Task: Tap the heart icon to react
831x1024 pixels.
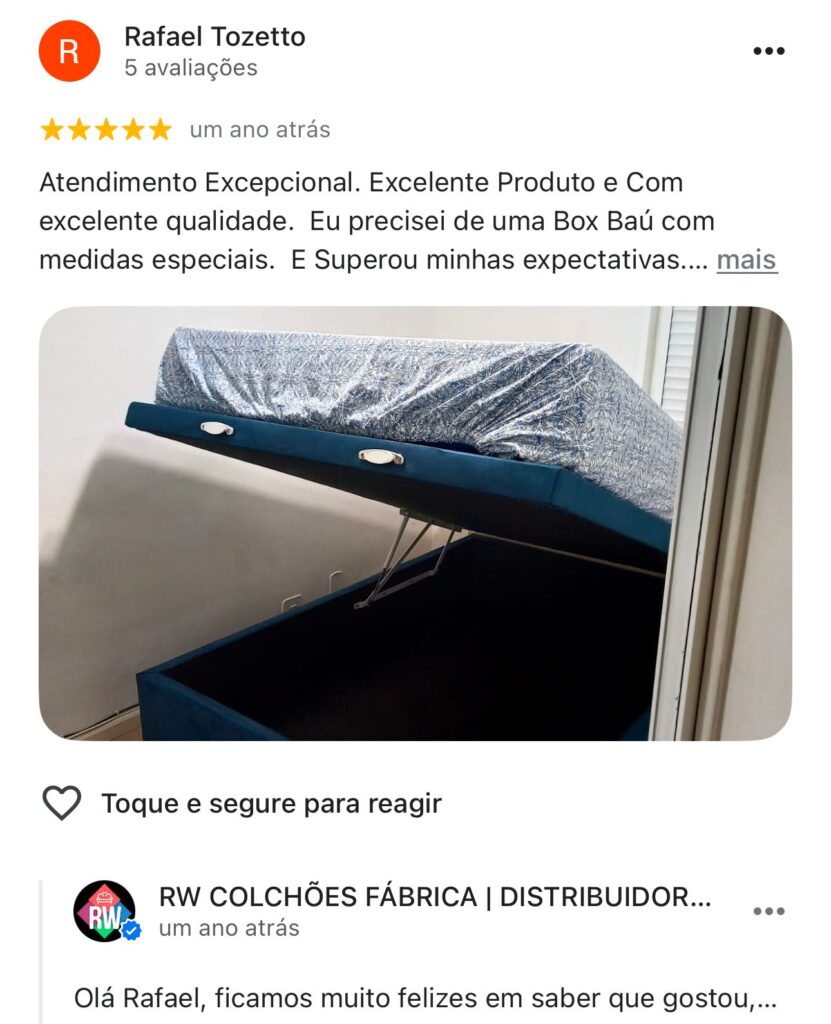Action: (62, 803)
